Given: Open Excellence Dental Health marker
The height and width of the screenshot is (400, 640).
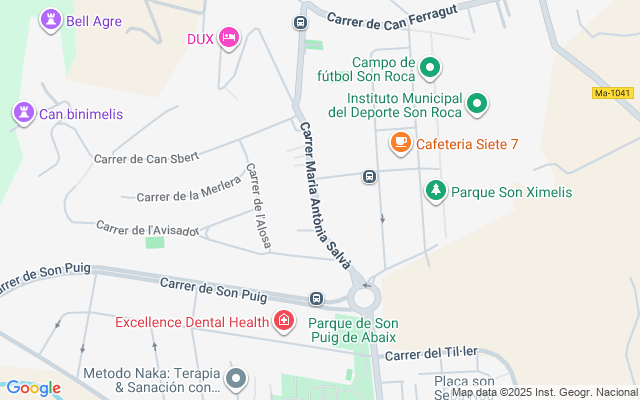Looking at the screenshot, I should (284, 321).
